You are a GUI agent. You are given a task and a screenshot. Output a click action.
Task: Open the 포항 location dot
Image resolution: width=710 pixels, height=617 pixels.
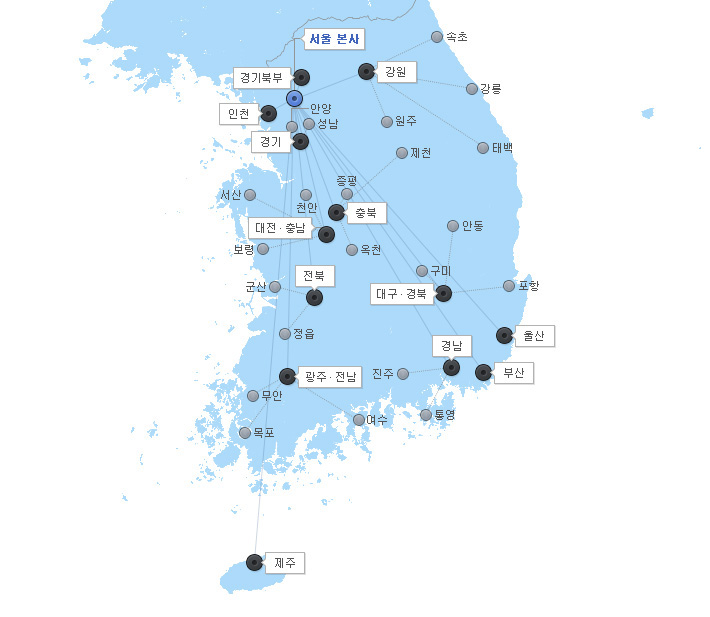tap(509, 286)
